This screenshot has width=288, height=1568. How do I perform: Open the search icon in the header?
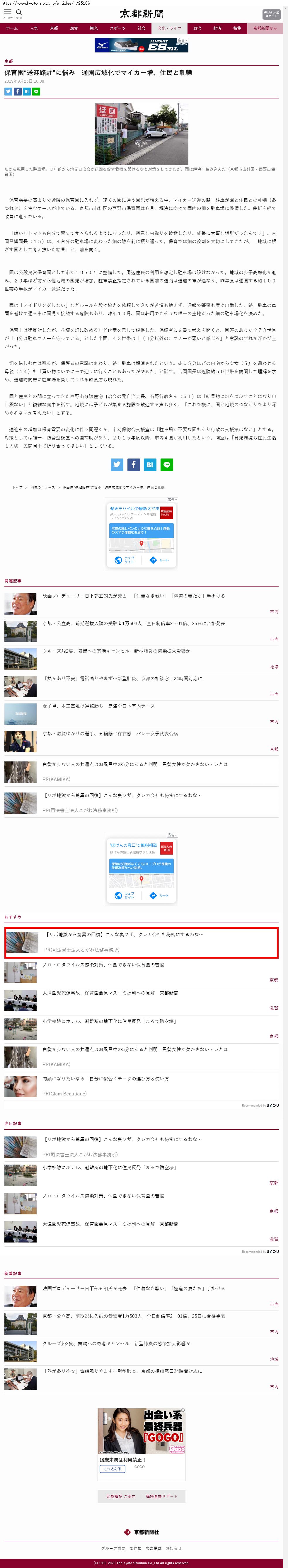click(19, 12)
